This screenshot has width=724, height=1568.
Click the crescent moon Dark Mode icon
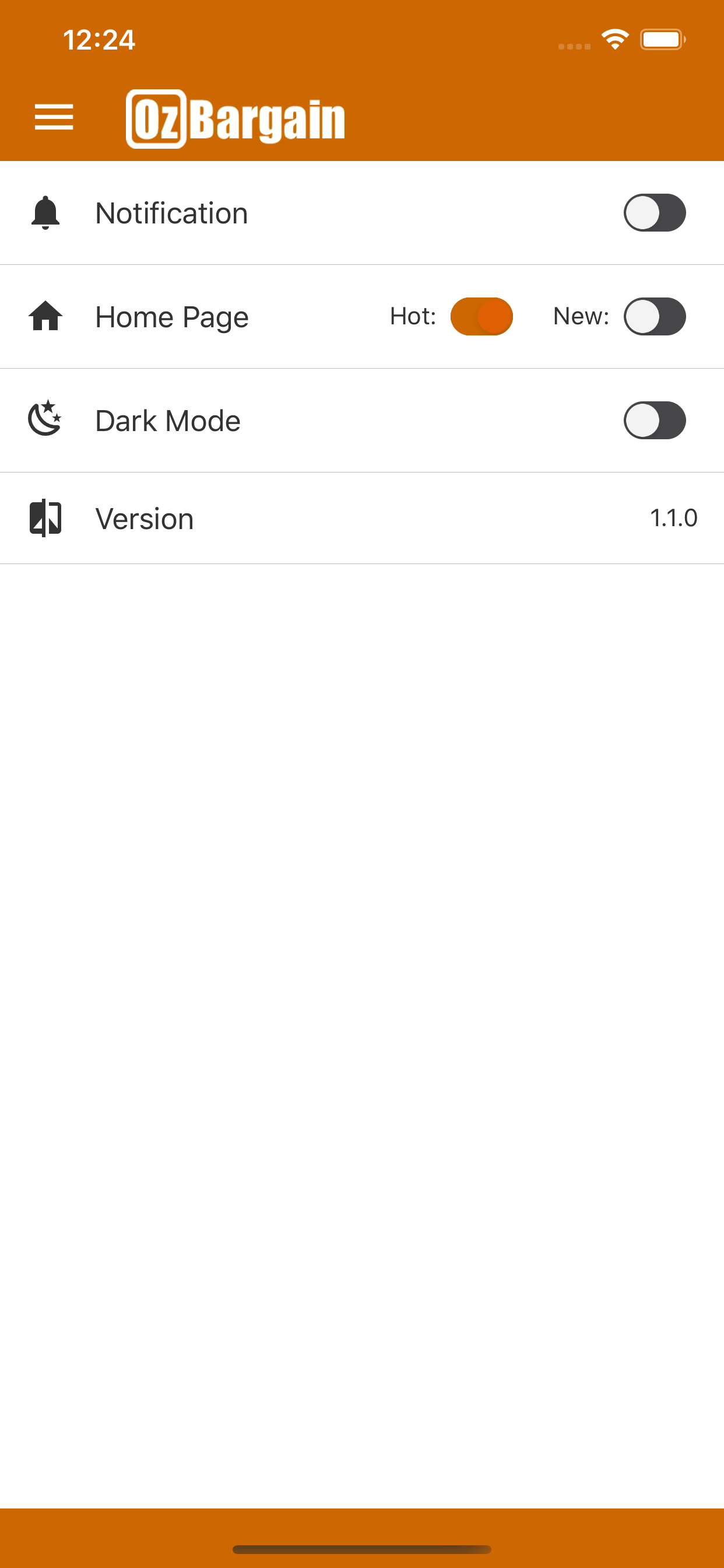coord(45,420)
